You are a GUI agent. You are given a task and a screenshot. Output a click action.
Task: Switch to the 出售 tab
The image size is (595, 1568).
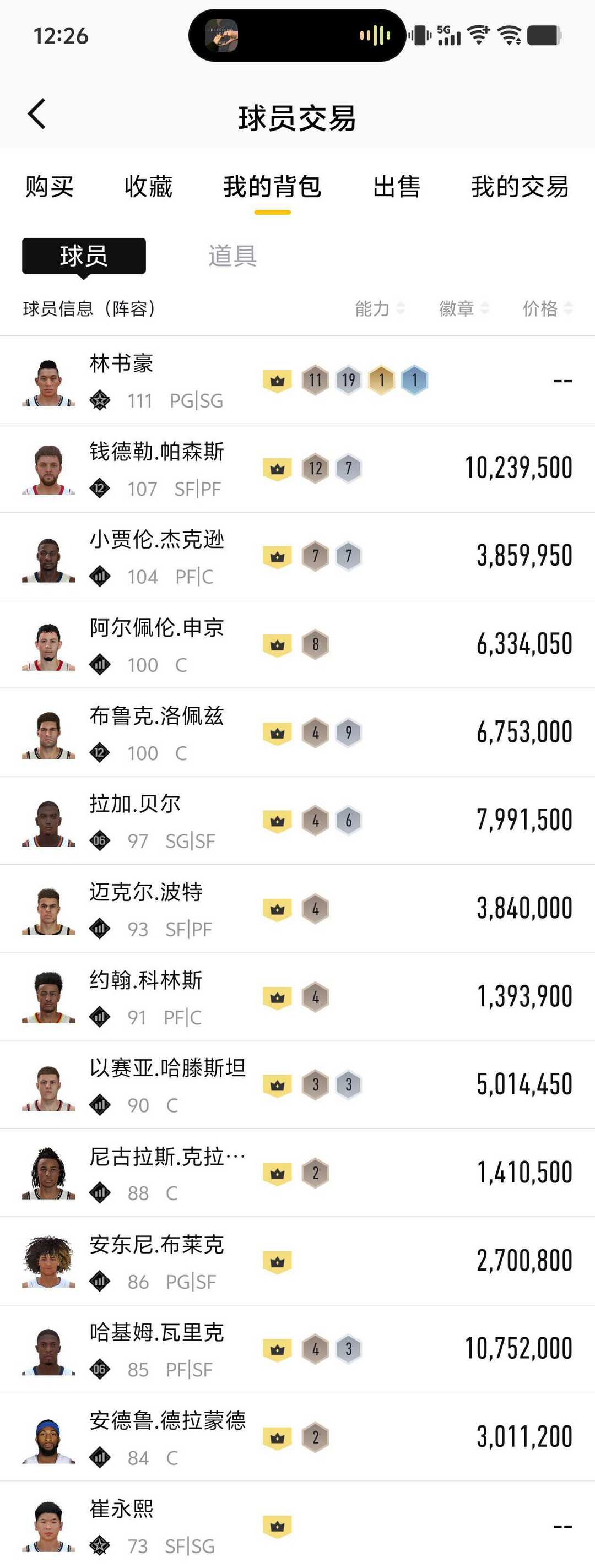(x=397, y=187)
